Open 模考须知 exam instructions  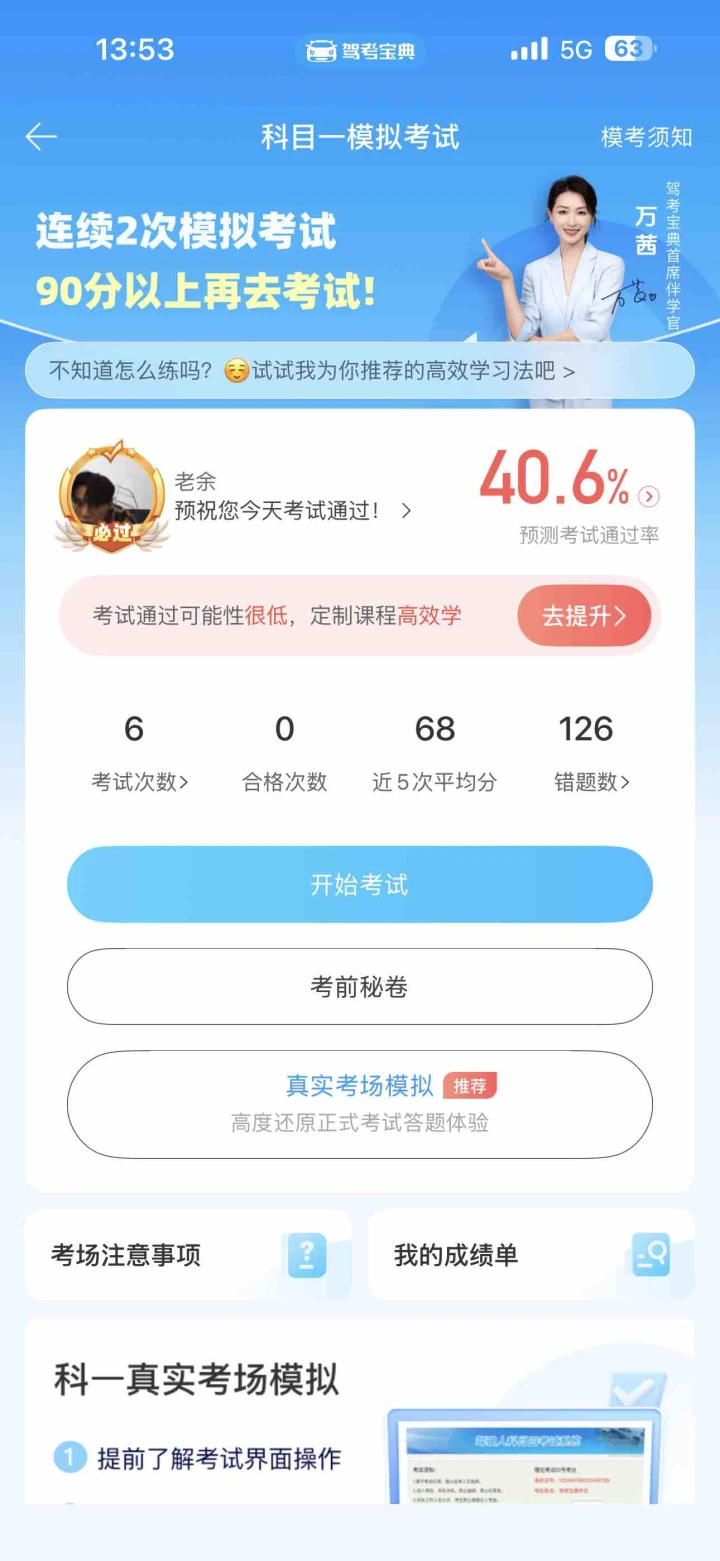point(646,137)
